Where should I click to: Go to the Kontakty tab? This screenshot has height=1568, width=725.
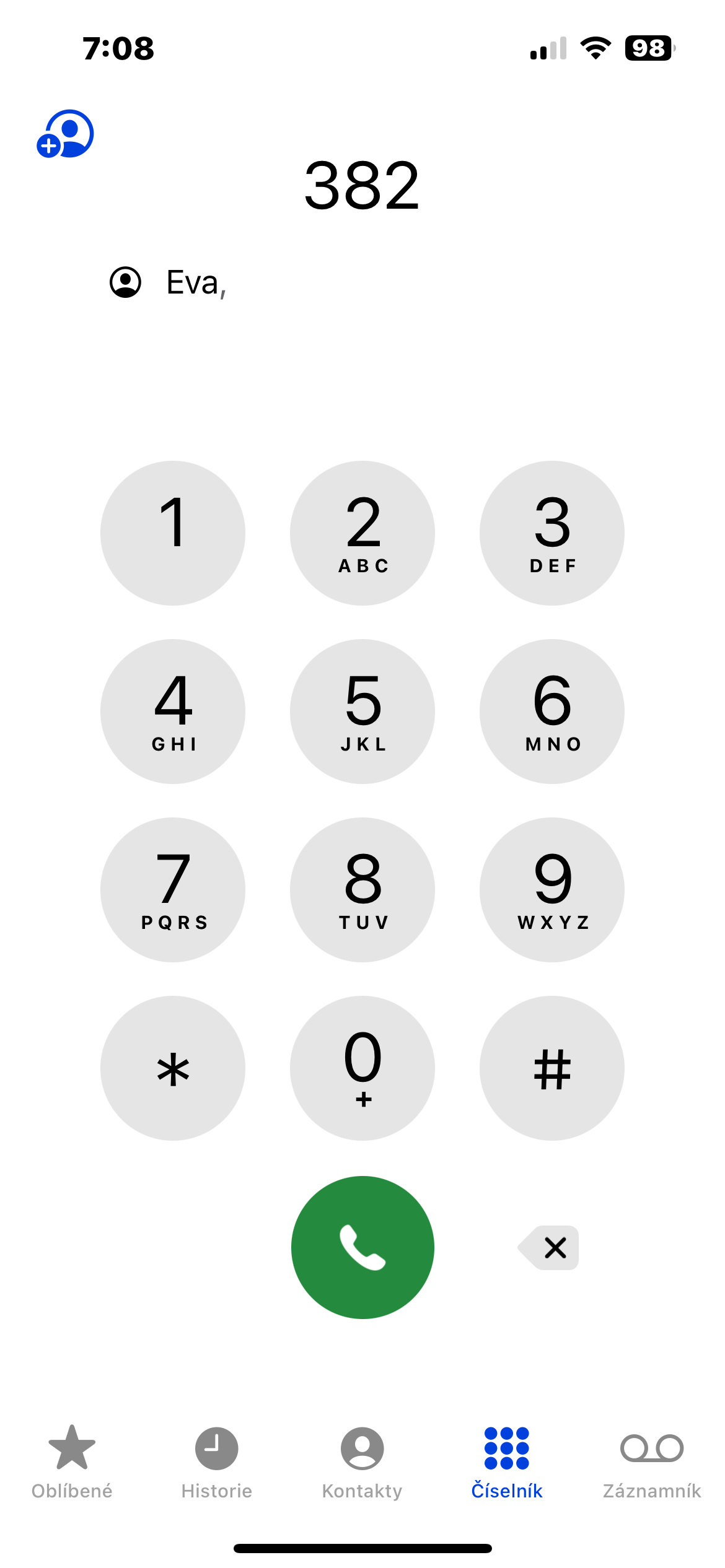click(362, 1461)
